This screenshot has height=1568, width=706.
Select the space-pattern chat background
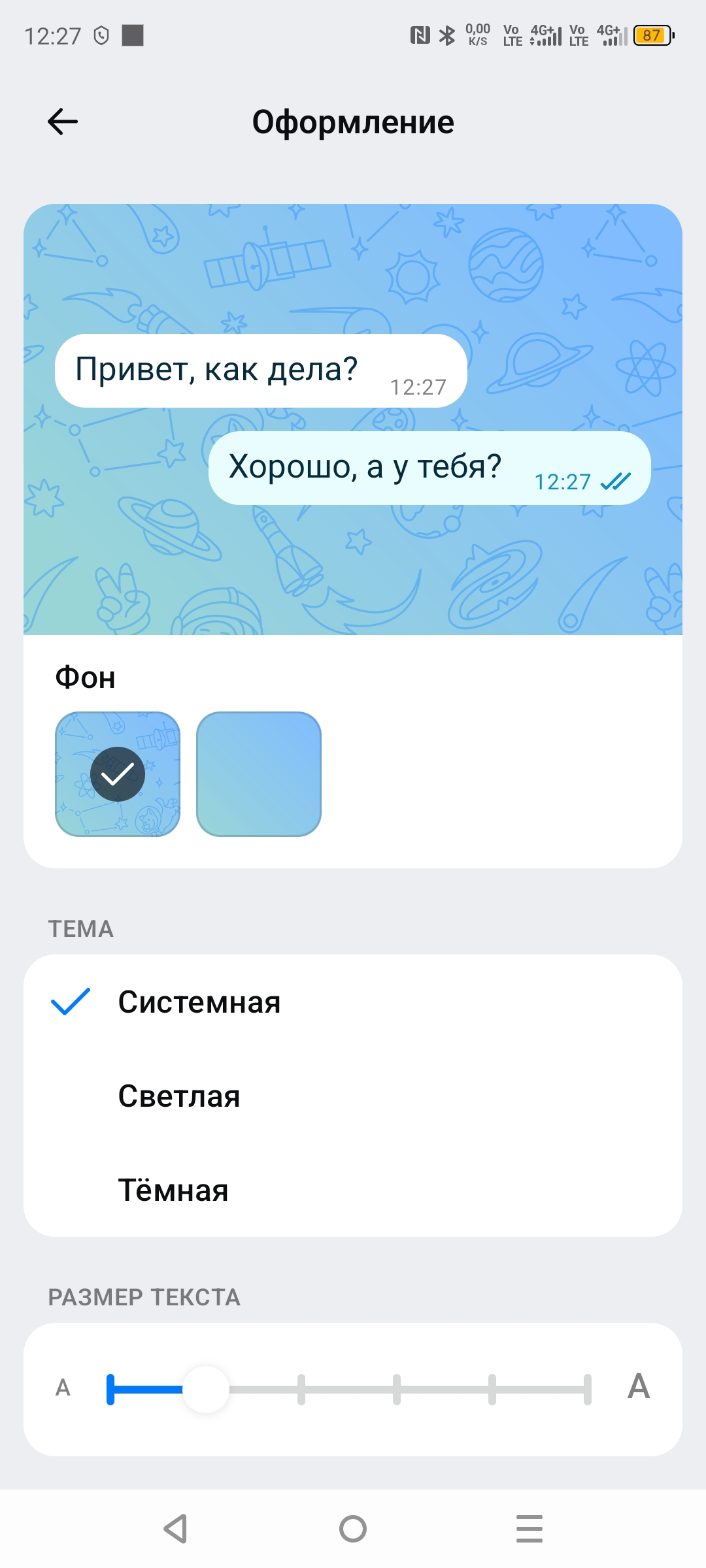click(118, 774)
